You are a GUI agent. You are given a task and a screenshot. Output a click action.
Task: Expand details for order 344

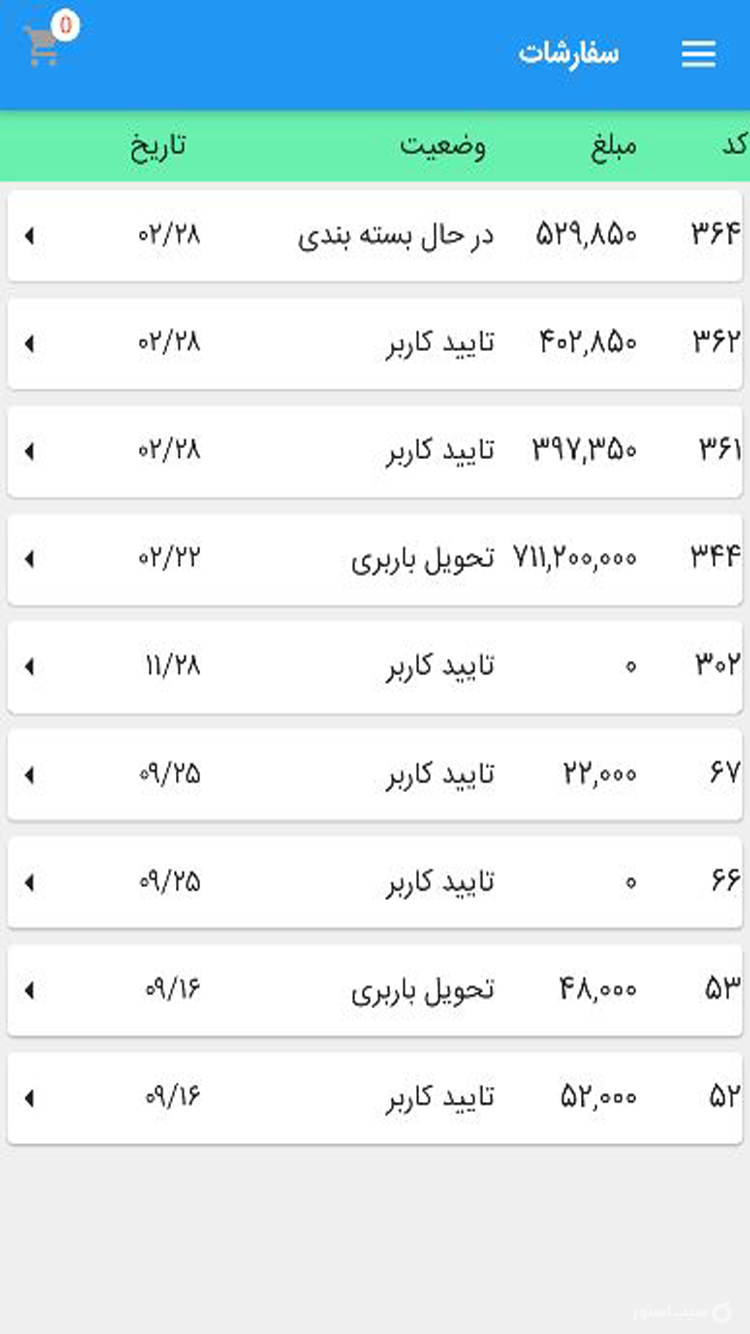32,560
